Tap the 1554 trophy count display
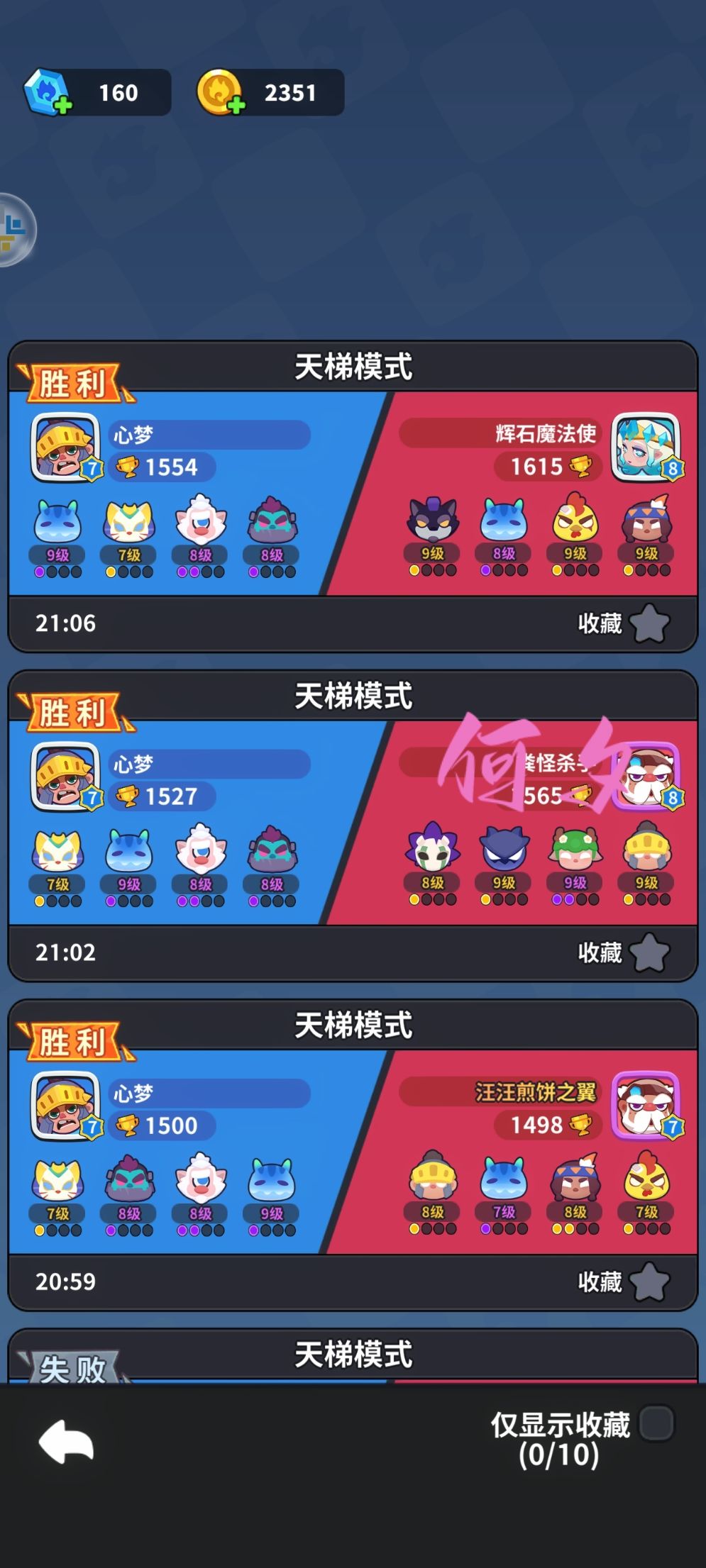This screenshot has height=1568, width=706. coord(161,467)
